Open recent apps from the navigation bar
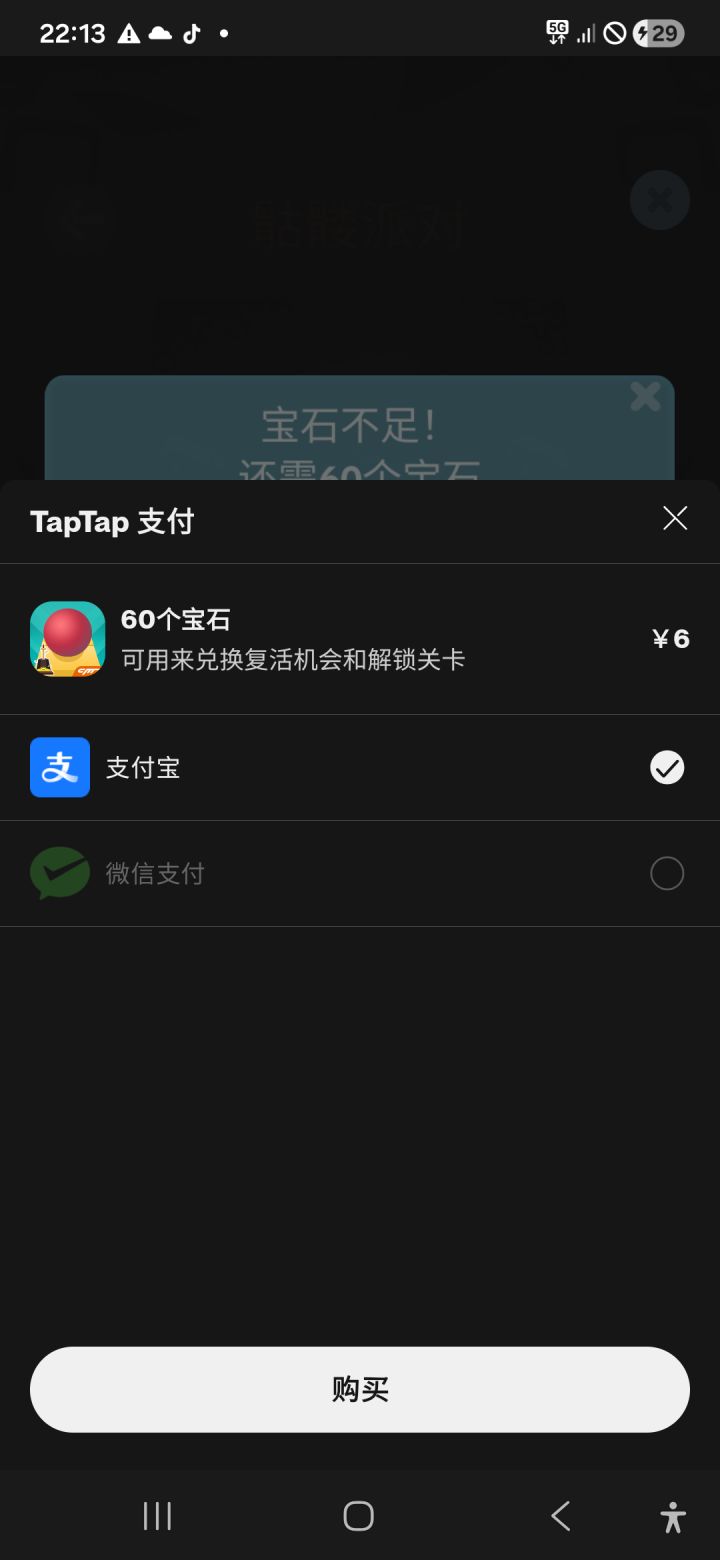The image size is (720, 1560). [x=156, y=1515]
